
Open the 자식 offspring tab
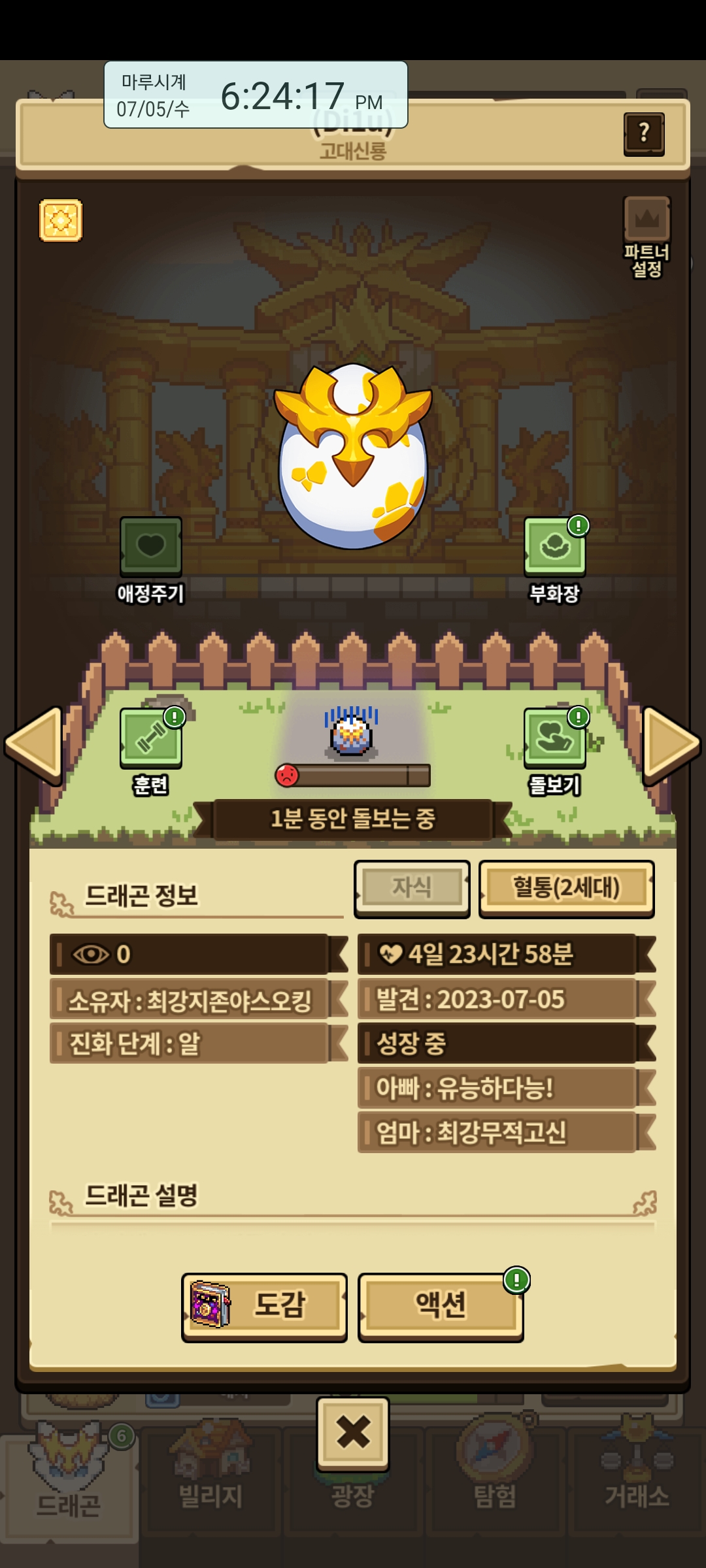point(412,888)
